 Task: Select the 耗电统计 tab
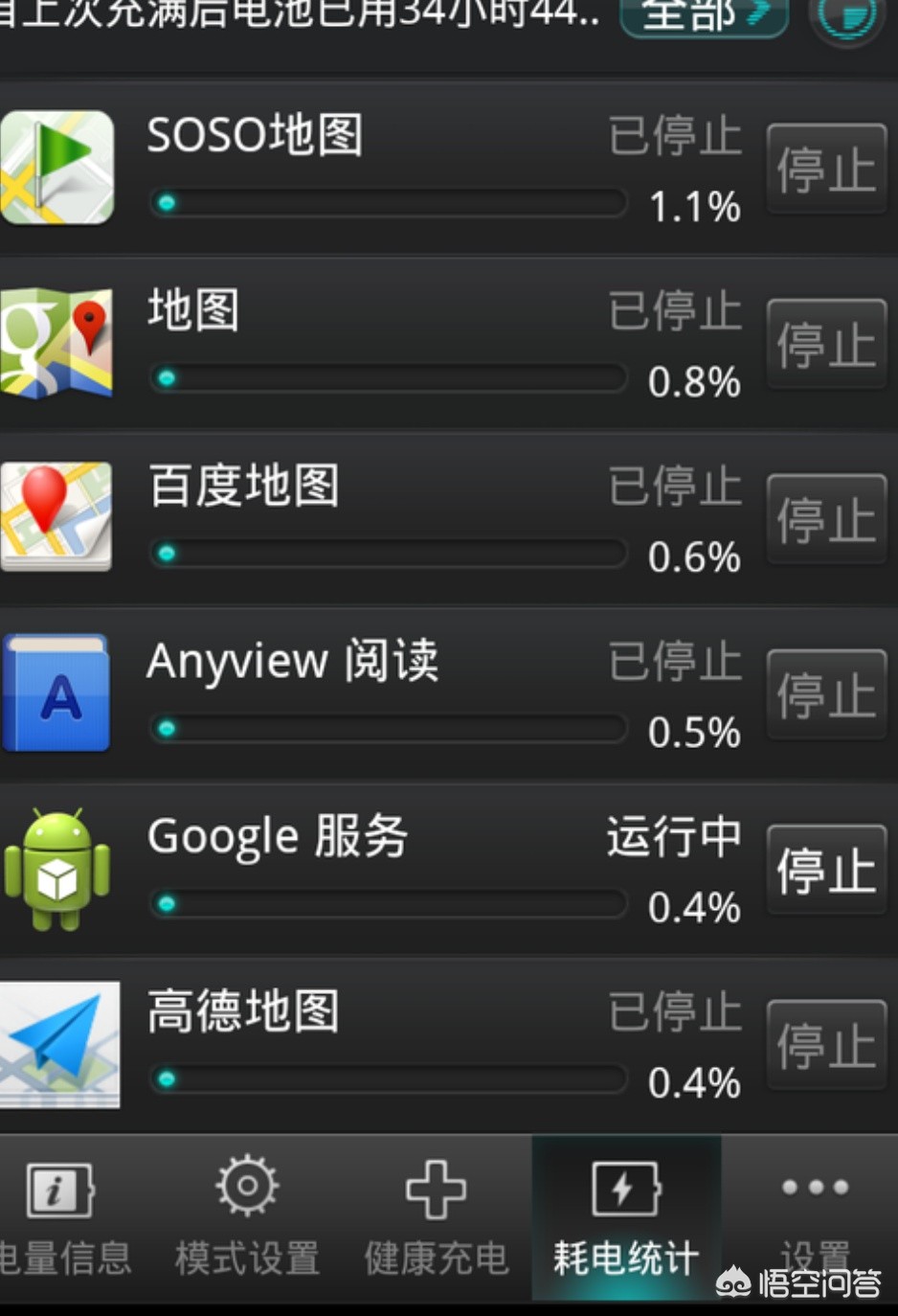[x=626, y=1218]
